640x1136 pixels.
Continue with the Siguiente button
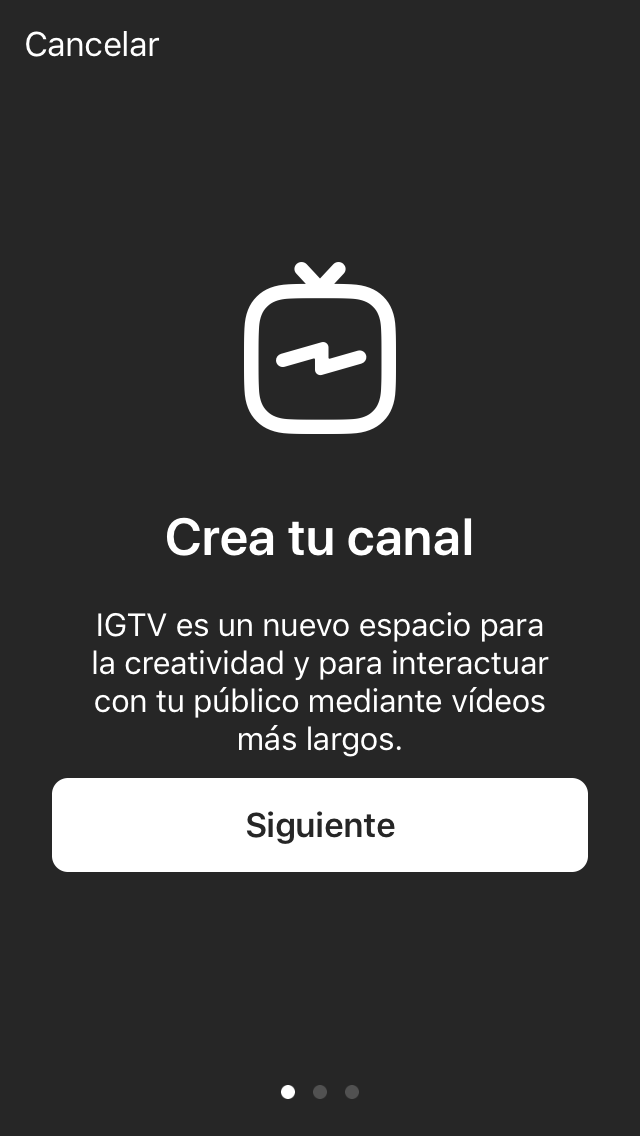[320, 825]
